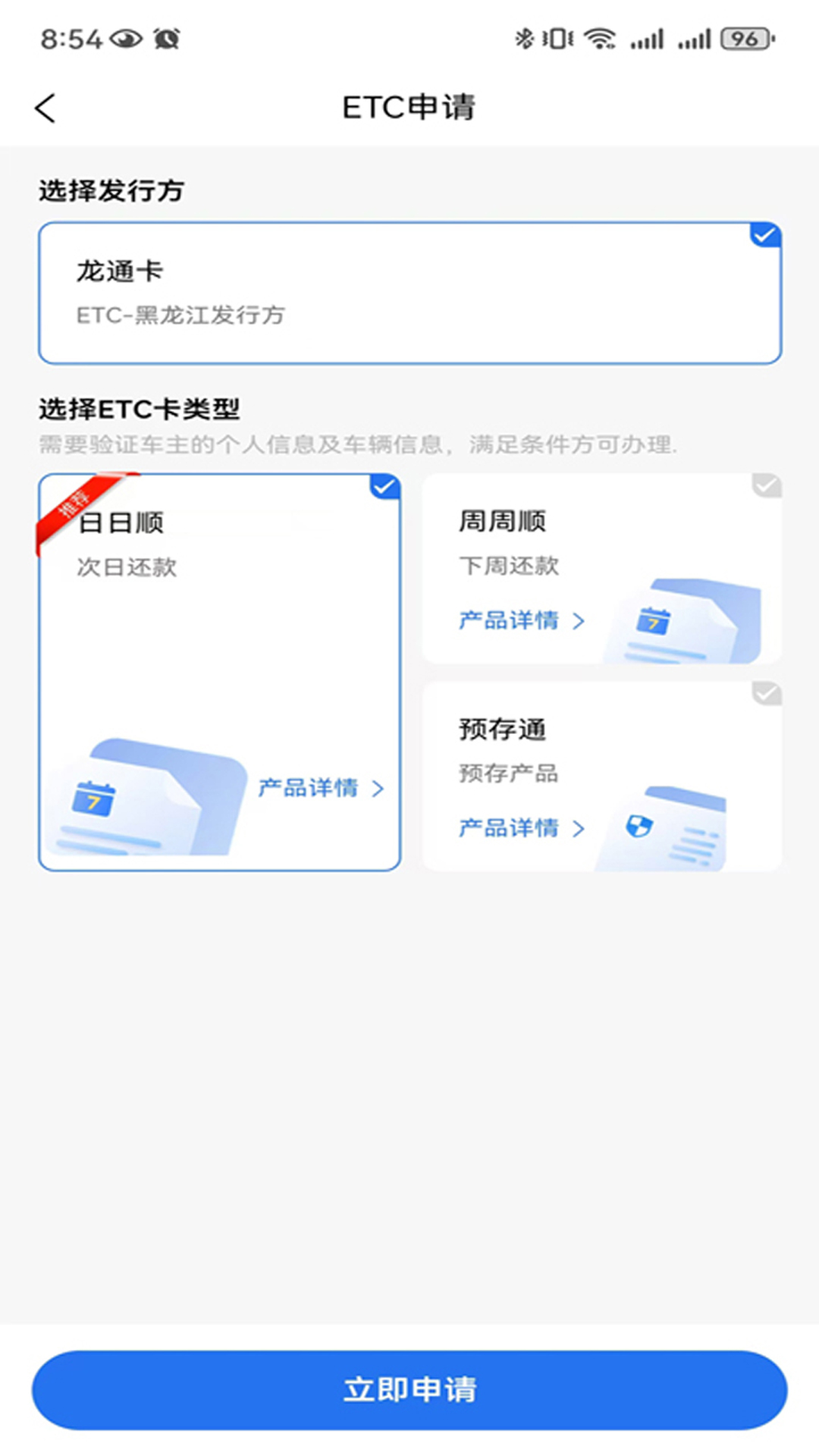Select the 周周顺 card type checkbox

pos(767,486)
